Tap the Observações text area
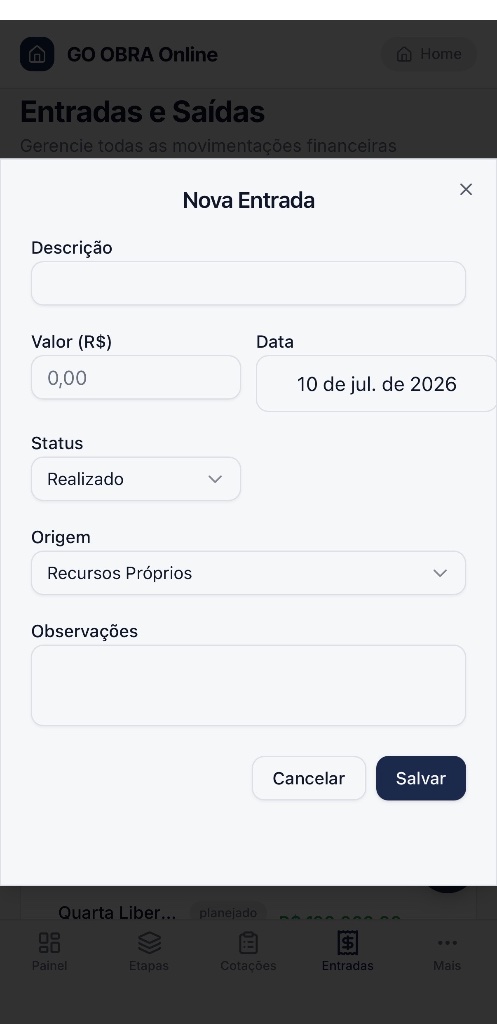Screen dimensions: 497x1024 click(x=248, y=685)
